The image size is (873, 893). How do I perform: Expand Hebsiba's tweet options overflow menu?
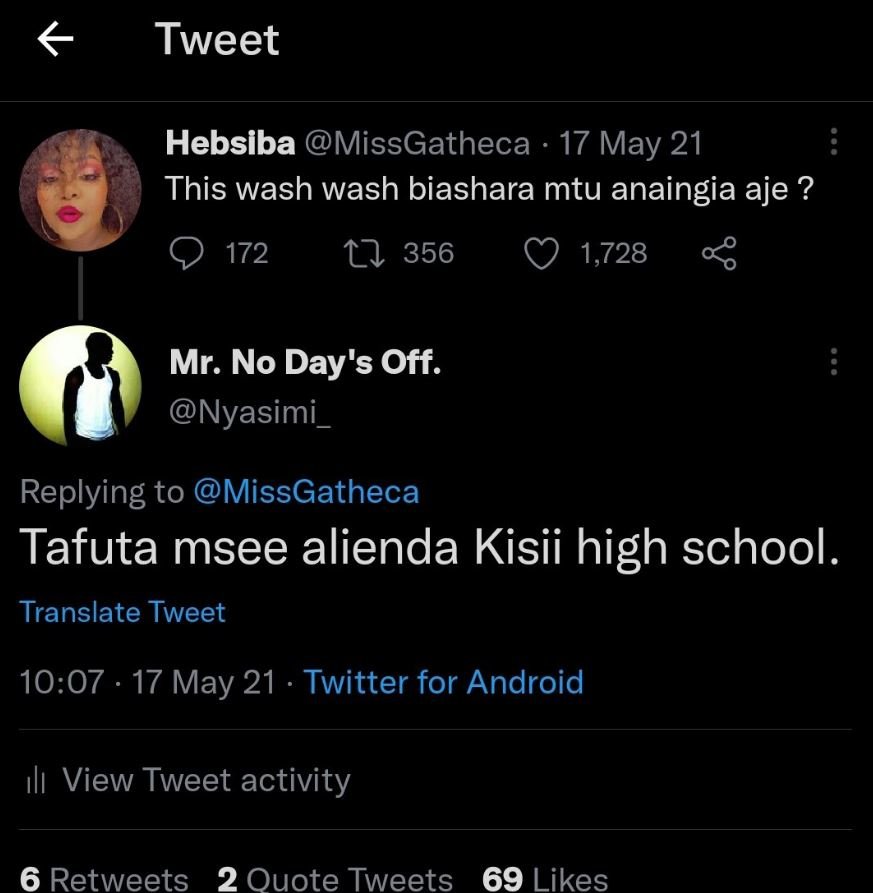[x=833, y=142]
